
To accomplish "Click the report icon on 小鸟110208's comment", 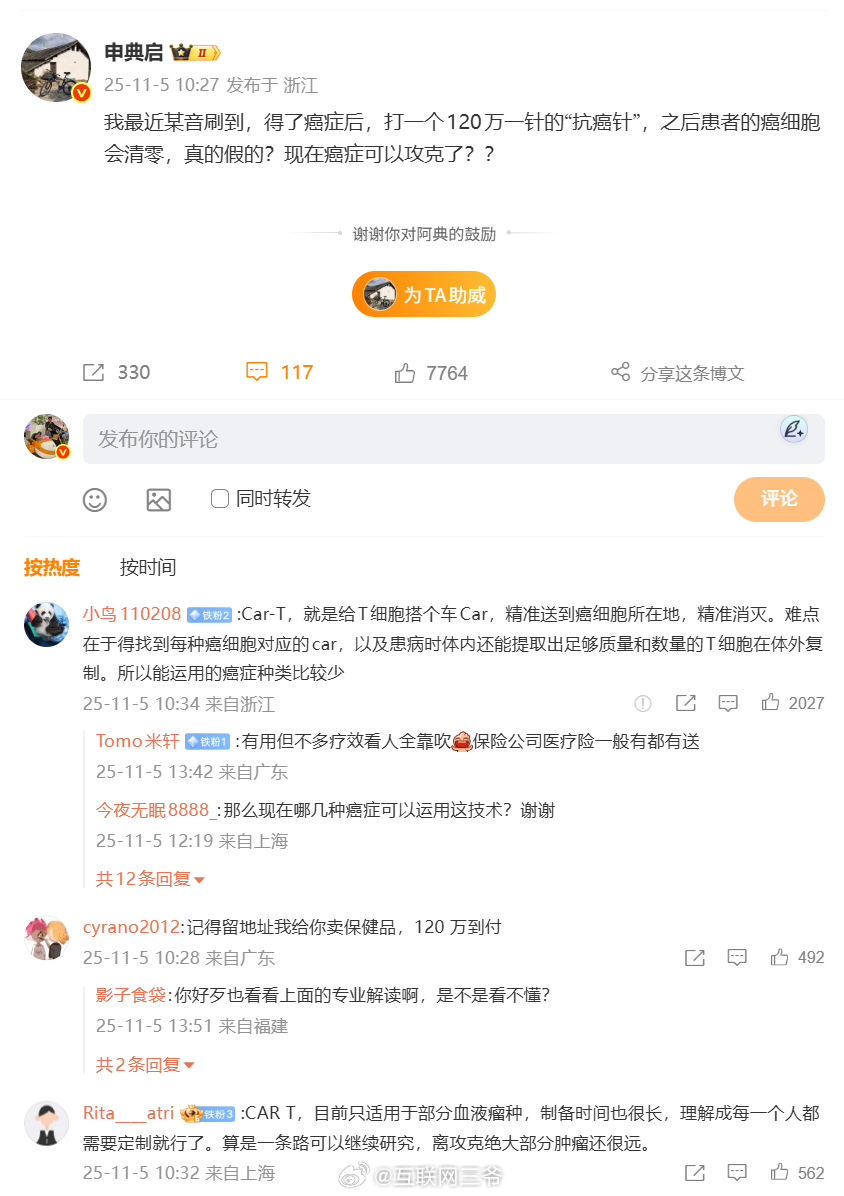I will point(641,702).
